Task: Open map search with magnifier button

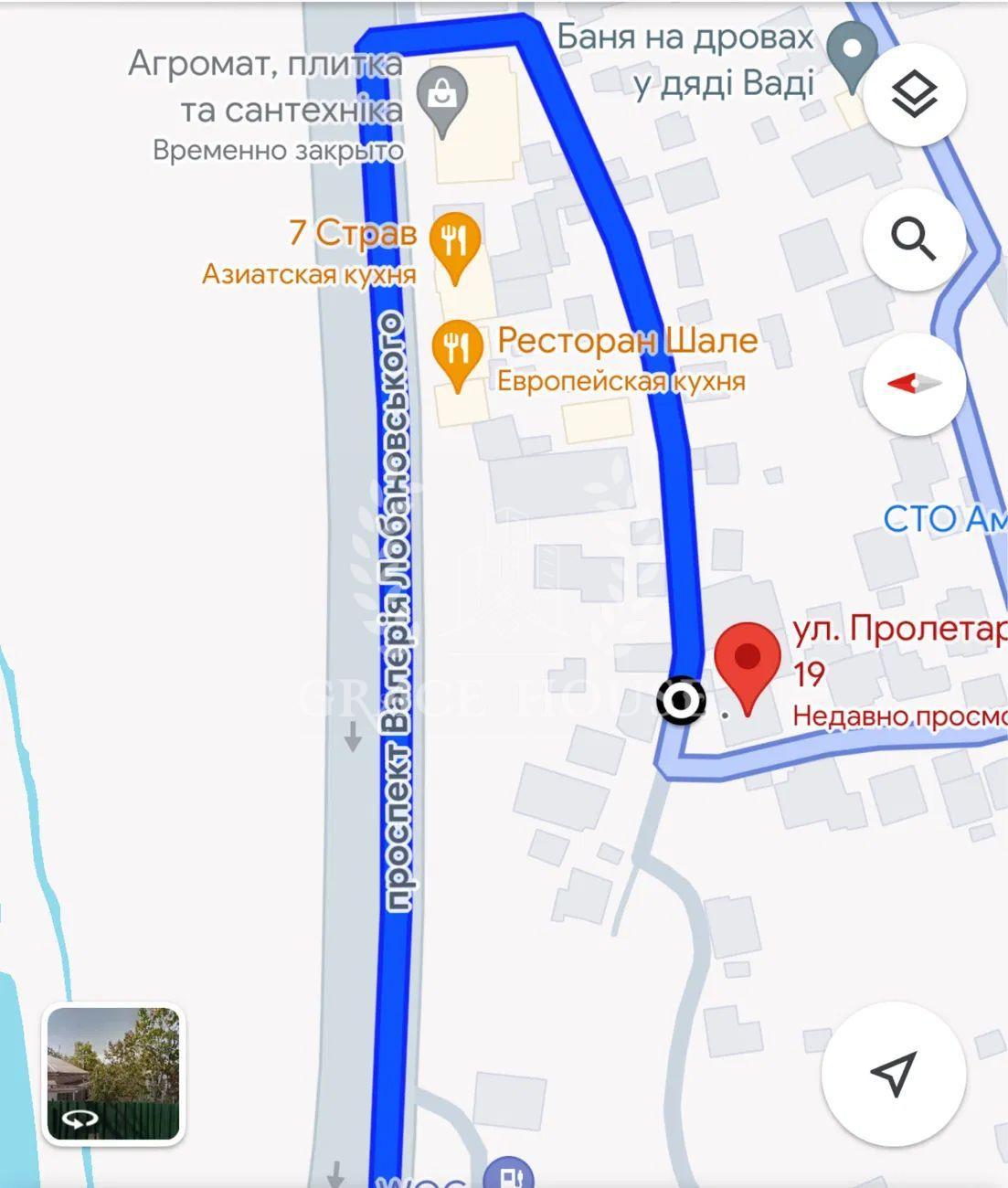Action: (x=914, y=239)
